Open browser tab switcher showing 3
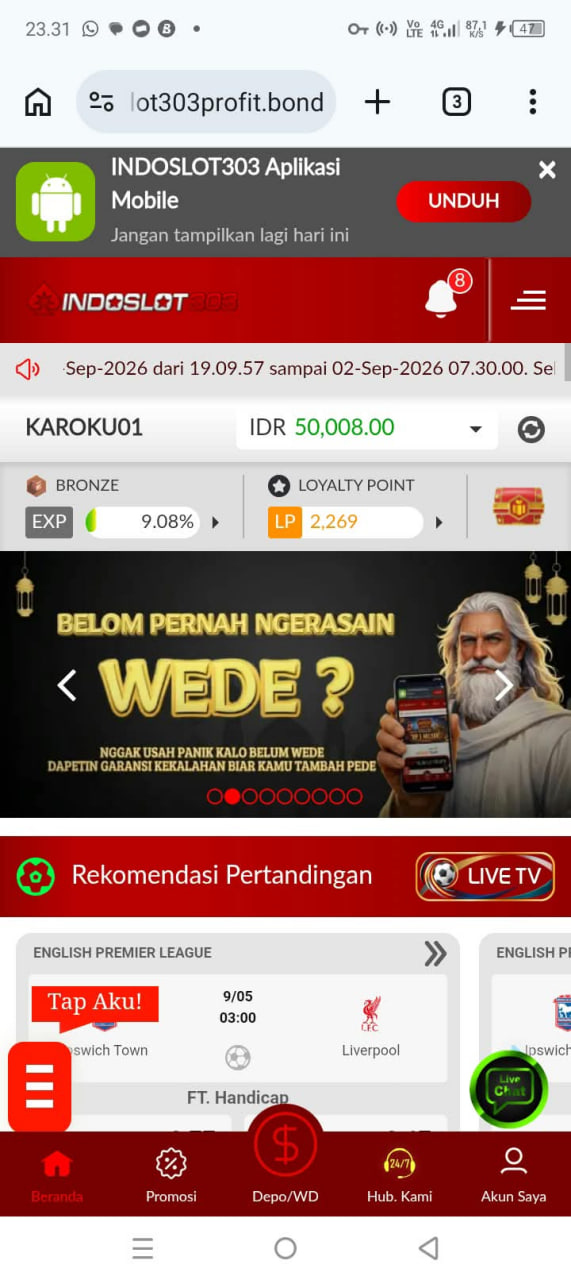 click(456, 102)
